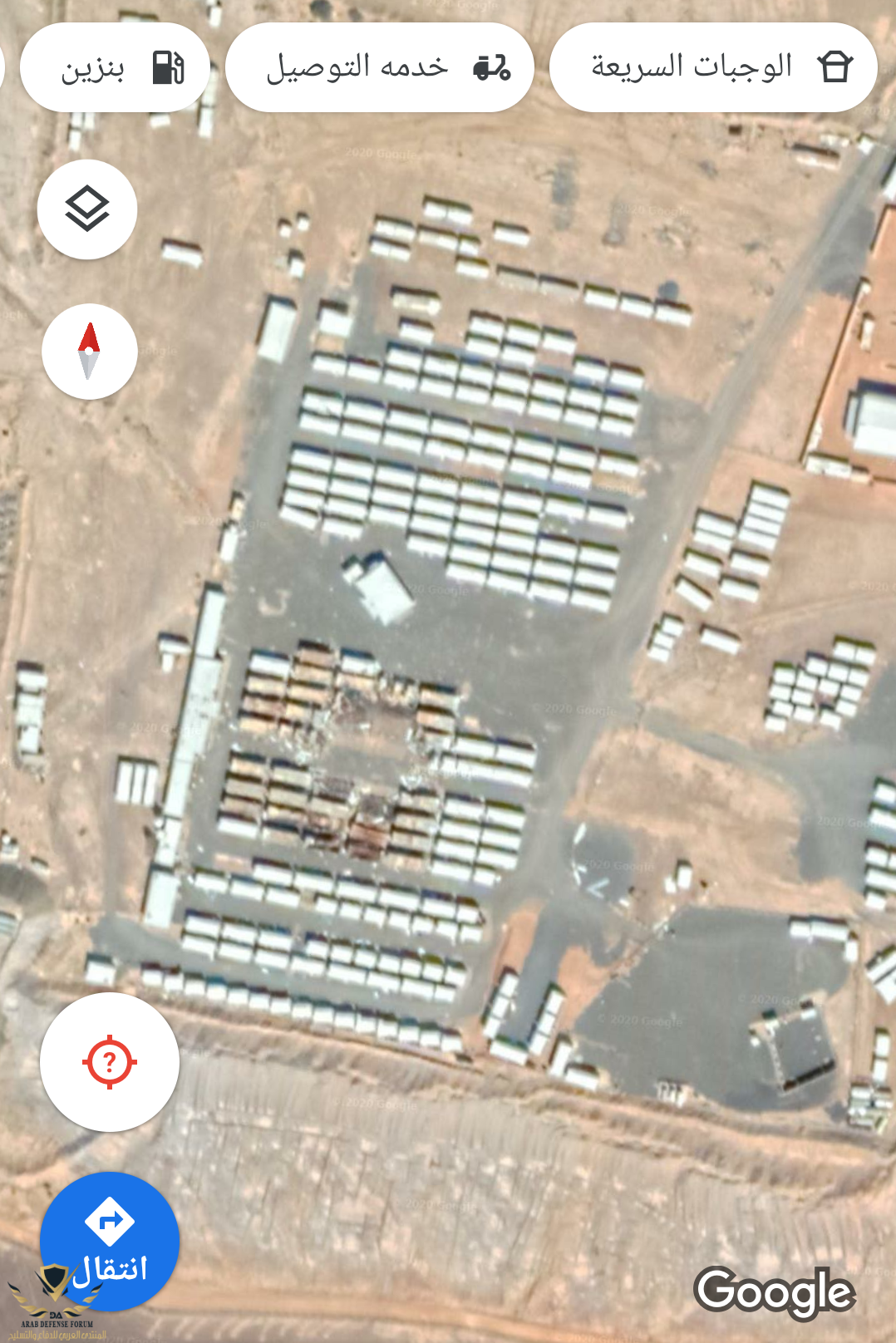
Task: Reset map orientation with compass
Action: (x=89, y=352)
